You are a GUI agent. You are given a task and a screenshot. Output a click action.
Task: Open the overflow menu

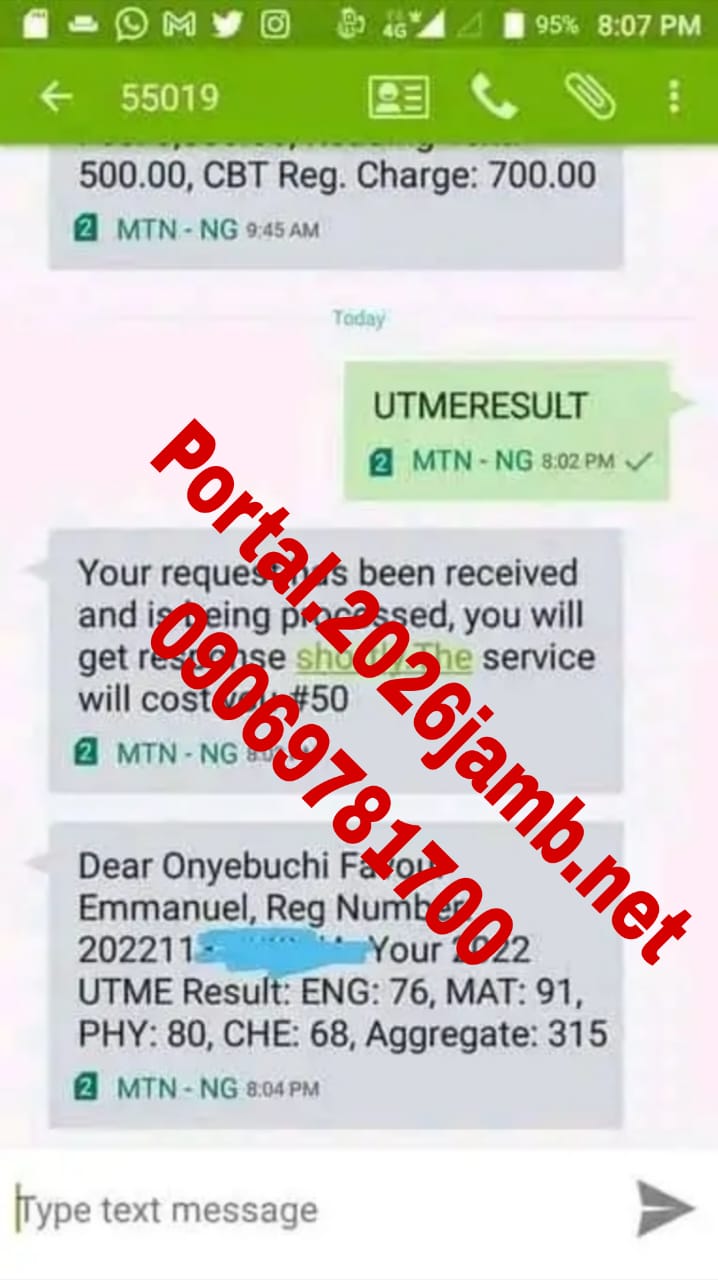(674, 97)
